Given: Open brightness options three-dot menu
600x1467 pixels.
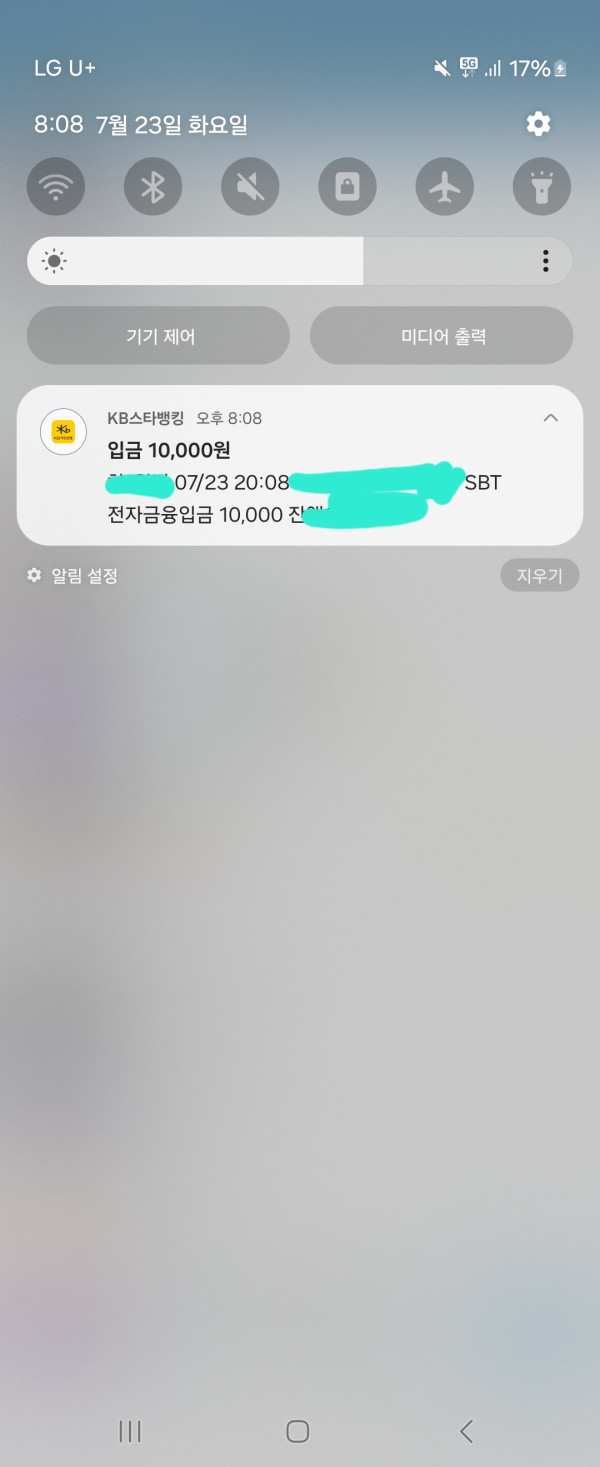Looking at the screenshot, I should [x=545, y=262].
